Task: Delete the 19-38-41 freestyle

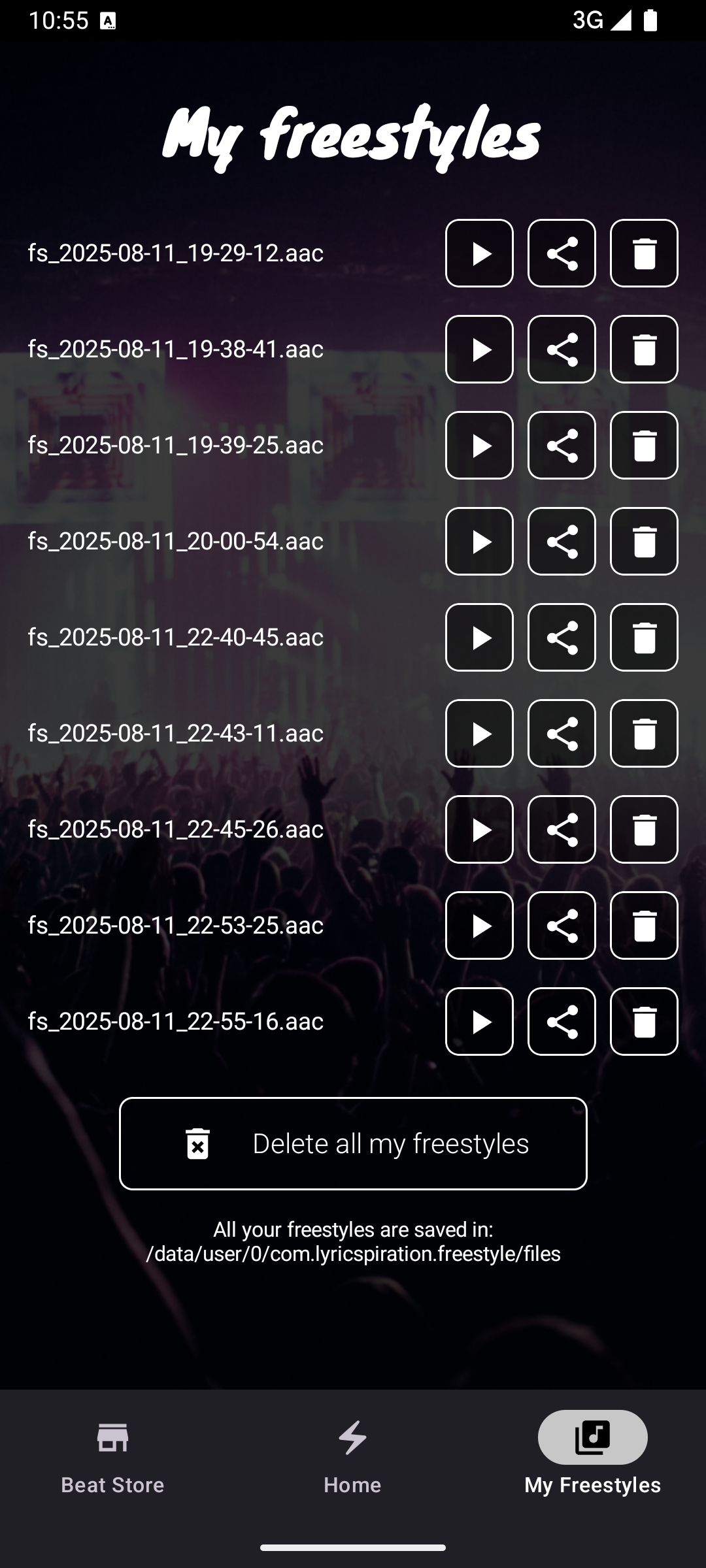Action: pyautogui.click(x=644, y=350)
